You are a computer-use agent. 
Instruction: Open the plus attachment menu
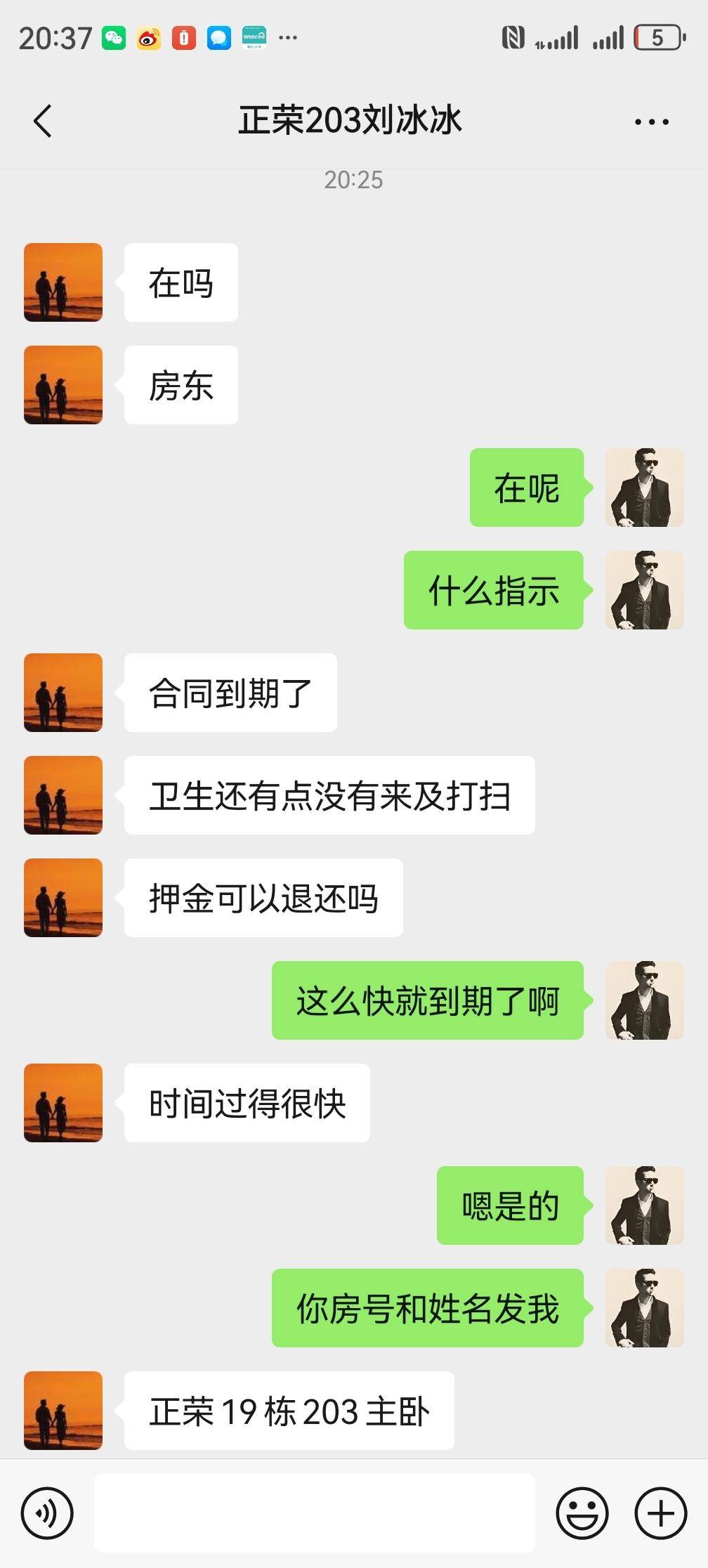click(661, 1513)
